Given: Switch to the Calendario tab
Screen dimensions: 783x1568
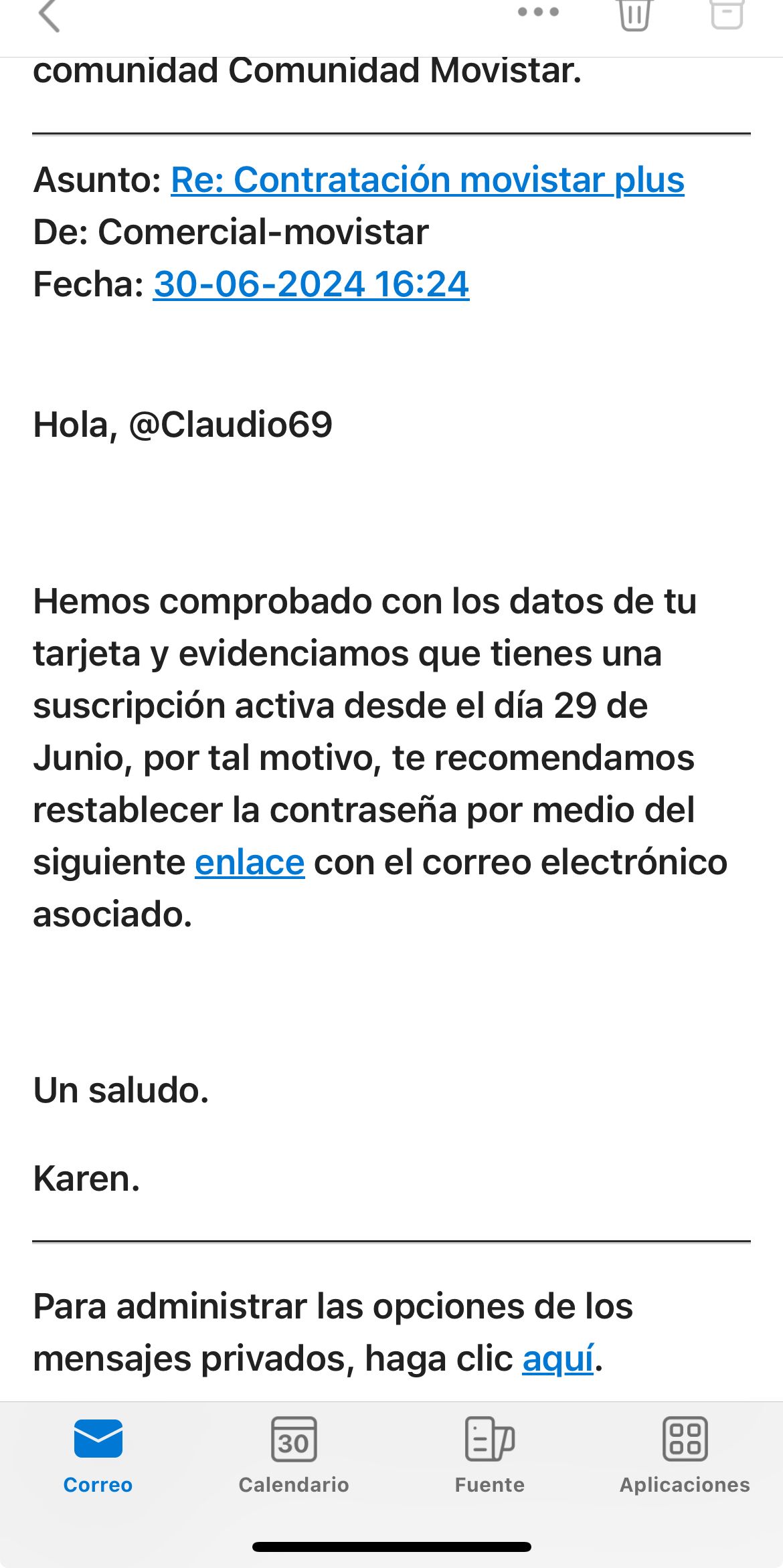Looking at the screenshot, I should pyautogui.click(x=294, y=1455).
